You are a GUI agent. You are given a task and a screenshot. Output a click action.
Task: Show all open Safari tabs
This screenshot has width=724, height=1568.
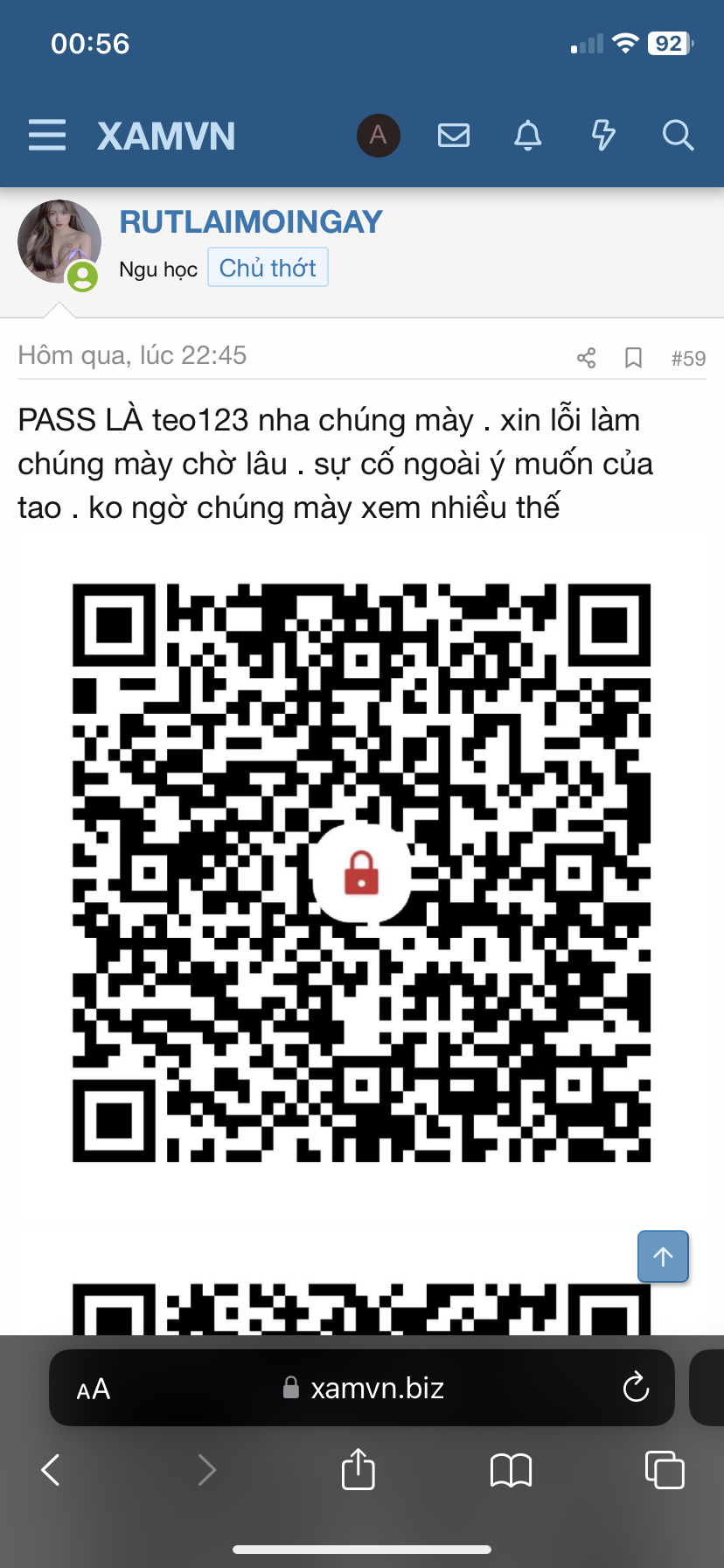point(664,1470)
